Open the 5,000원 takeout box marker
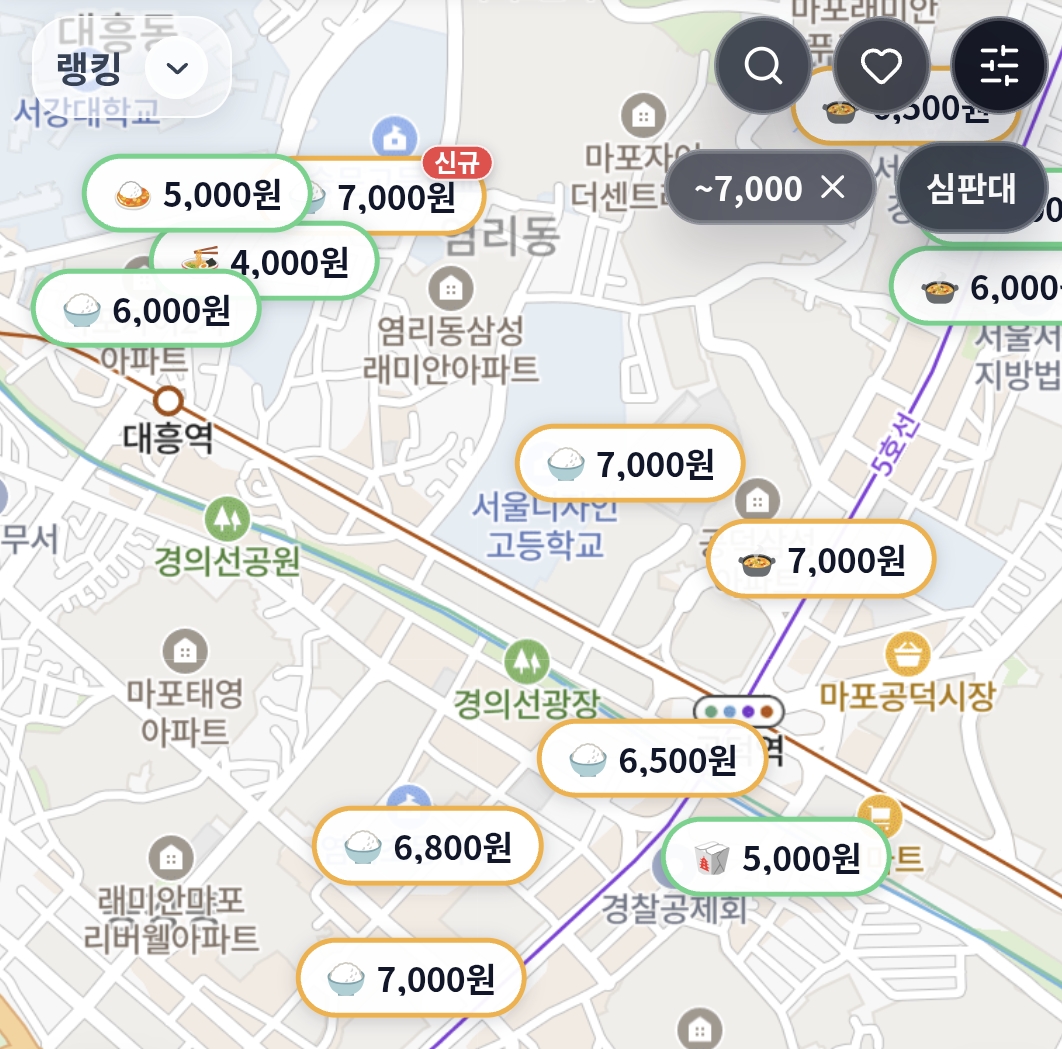This screenshot has width=1062, height=1049. click(777, 857)
